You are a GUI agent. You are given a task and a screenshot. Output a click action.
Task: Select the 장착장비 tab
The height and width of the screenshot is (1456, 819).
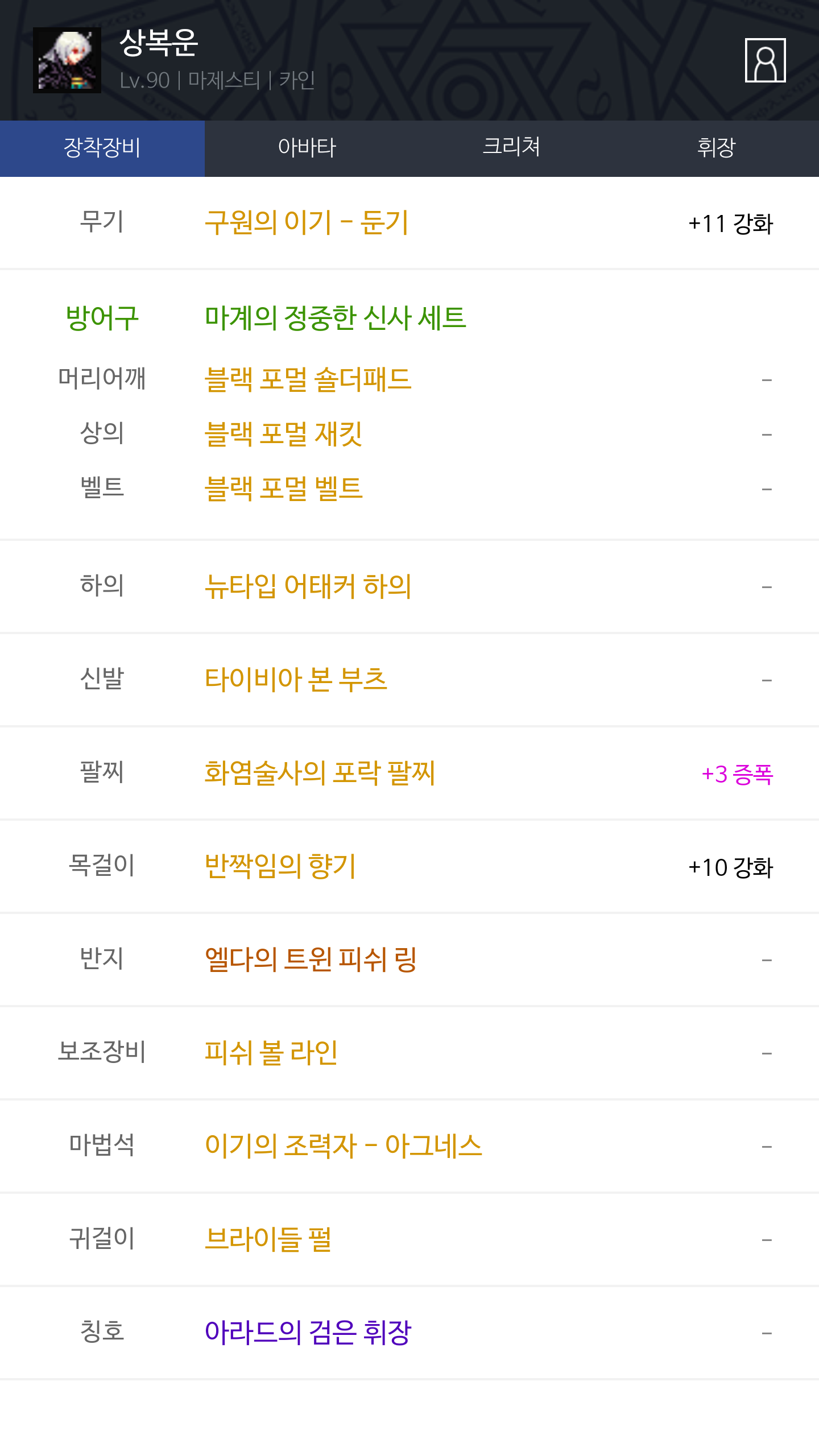point(102,148)
